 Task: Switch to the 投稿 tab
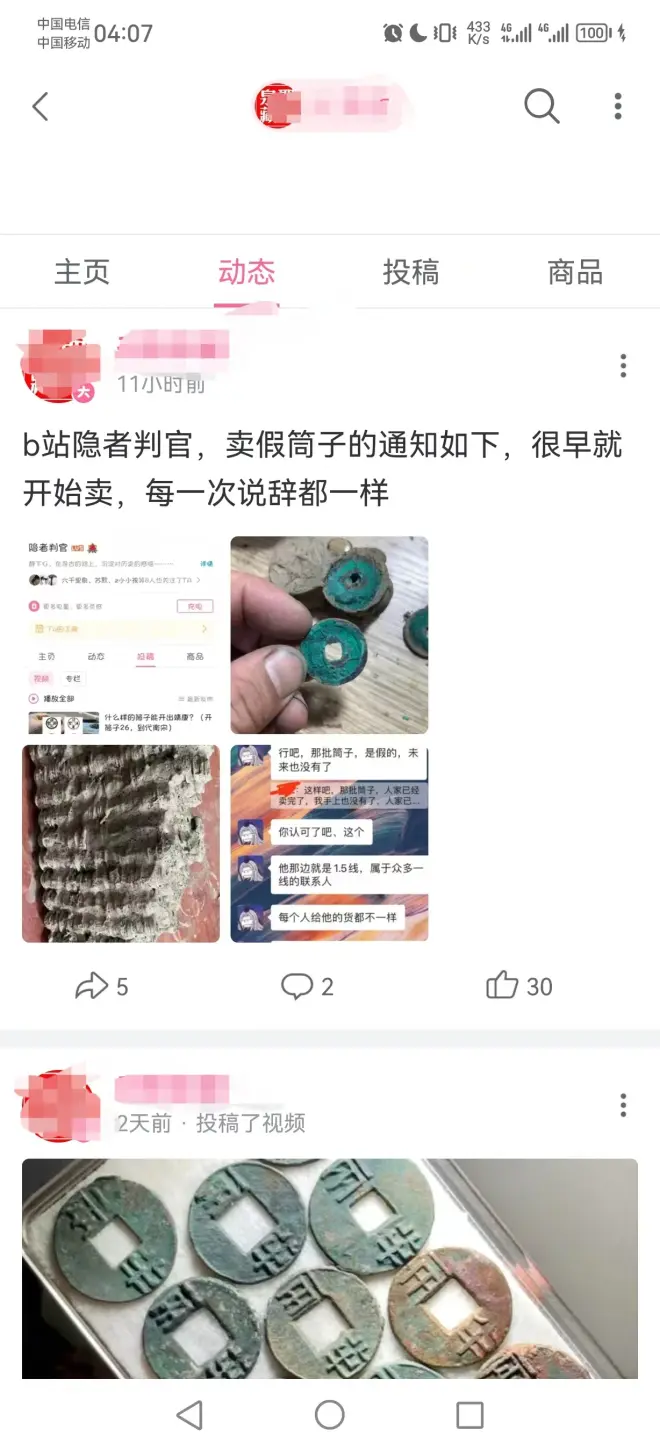coord(411,272)
